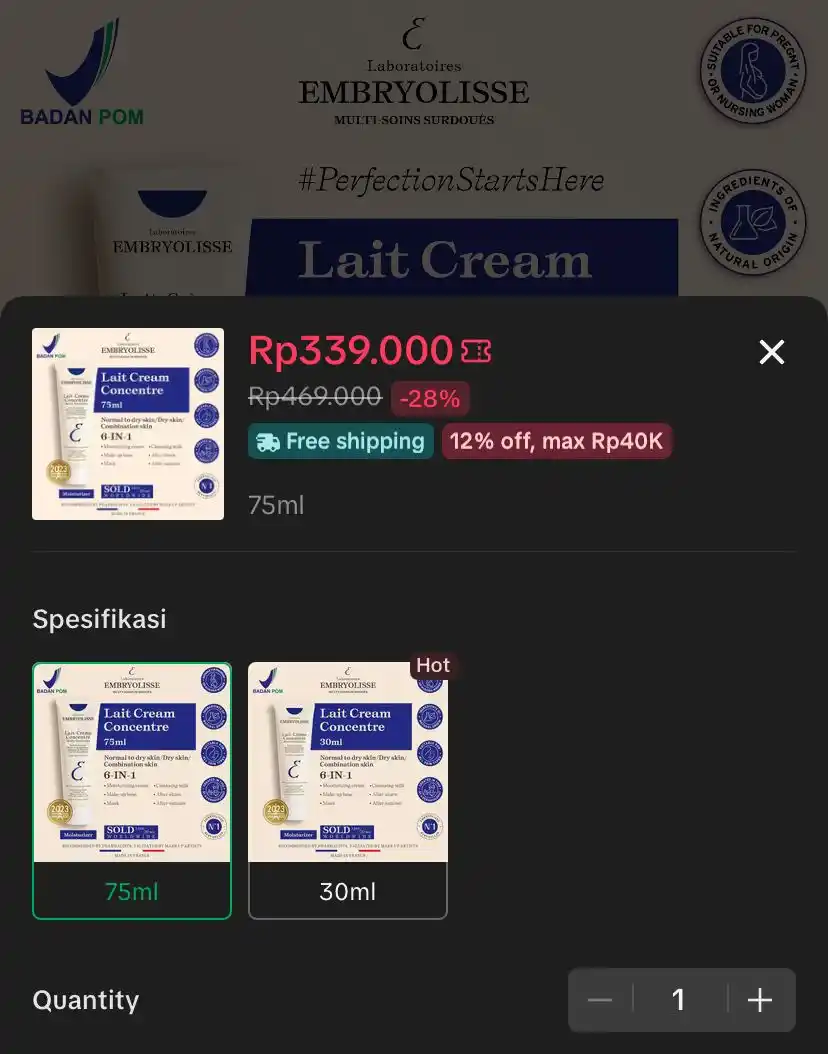The image size is (828, 1054).
Task: Increase quantity with the plus button
Action: [760, 1000]
